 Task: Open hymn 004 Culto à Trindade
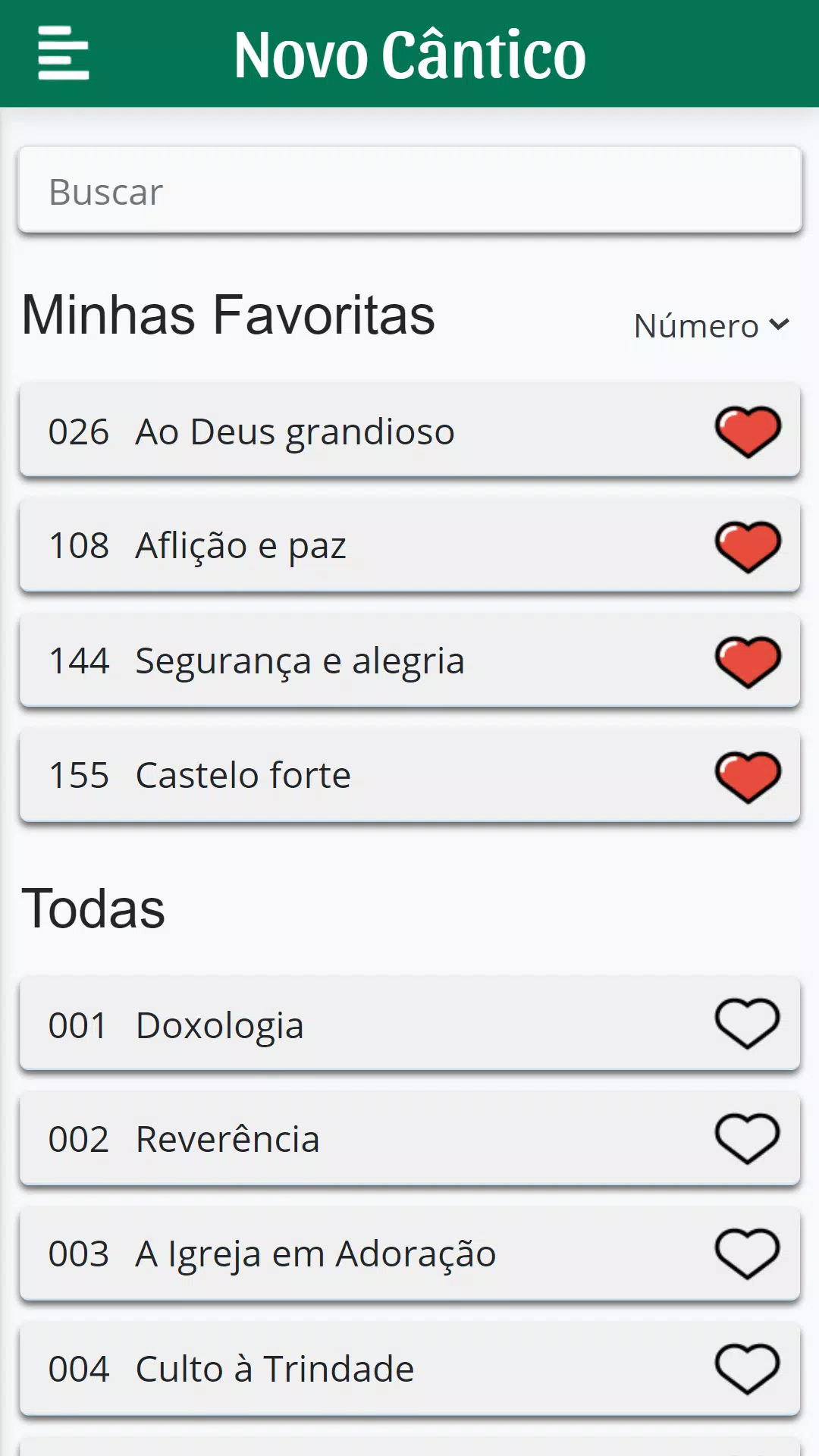pyautogui.click(x=409, y=1369)
